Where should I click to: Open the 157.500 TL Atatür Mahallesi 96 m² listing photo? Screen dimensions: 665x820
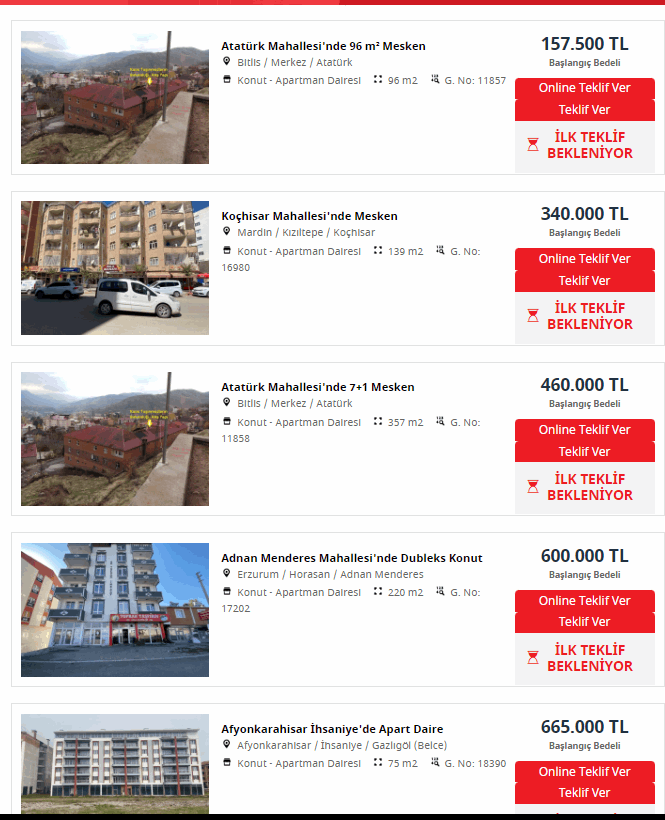pyautogui.click(x=115, y=97)
